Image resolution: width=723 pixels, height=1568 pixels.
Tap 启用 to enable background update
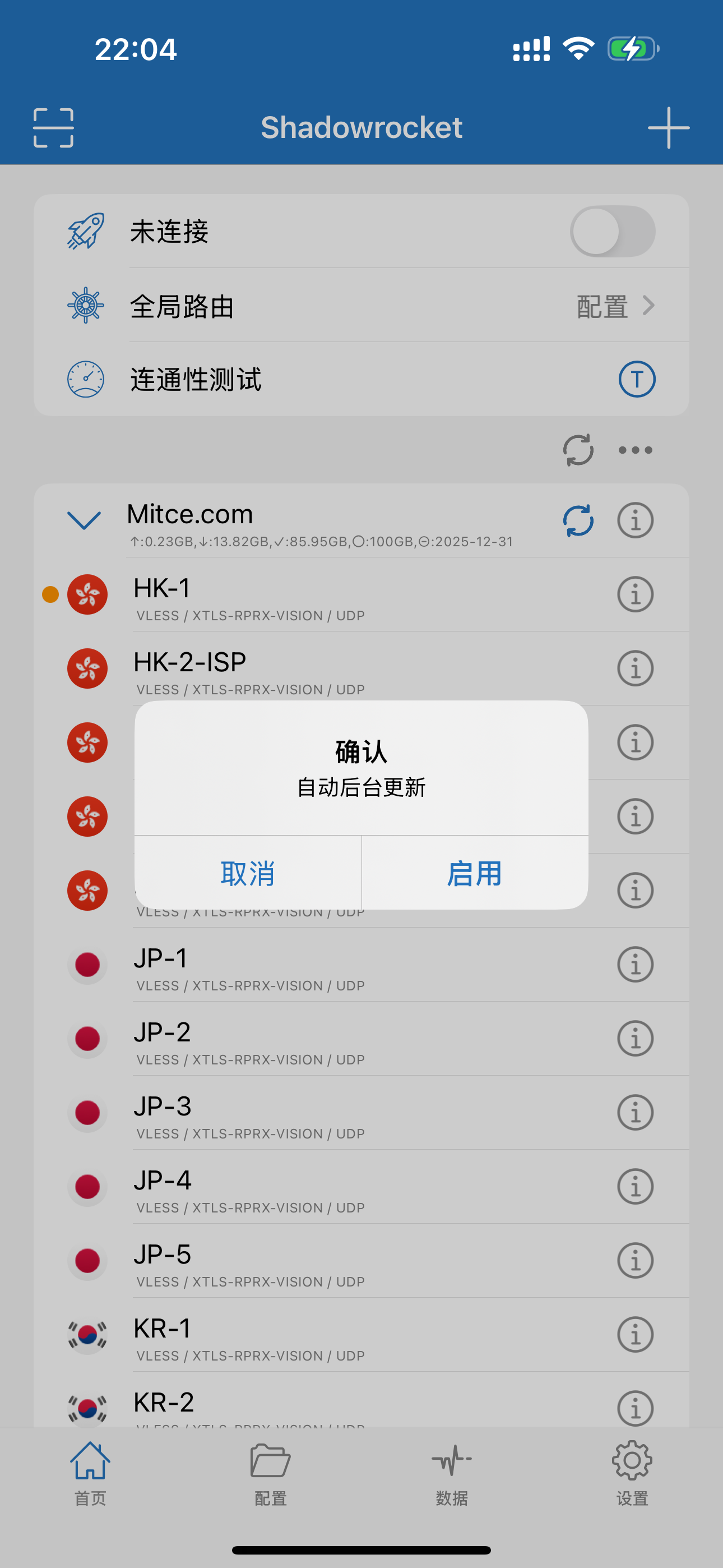475,873
